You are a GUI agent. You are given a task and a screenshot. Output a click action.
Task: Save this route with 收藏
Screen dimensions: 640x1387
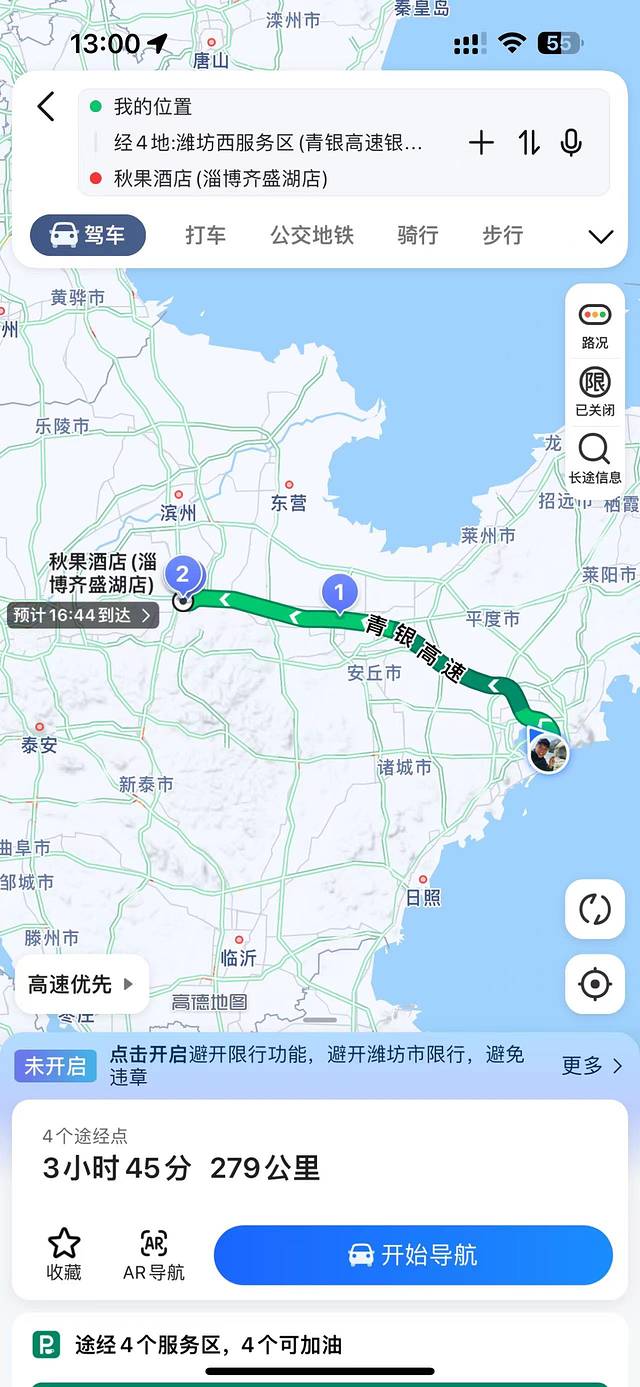coord(64,1254)
